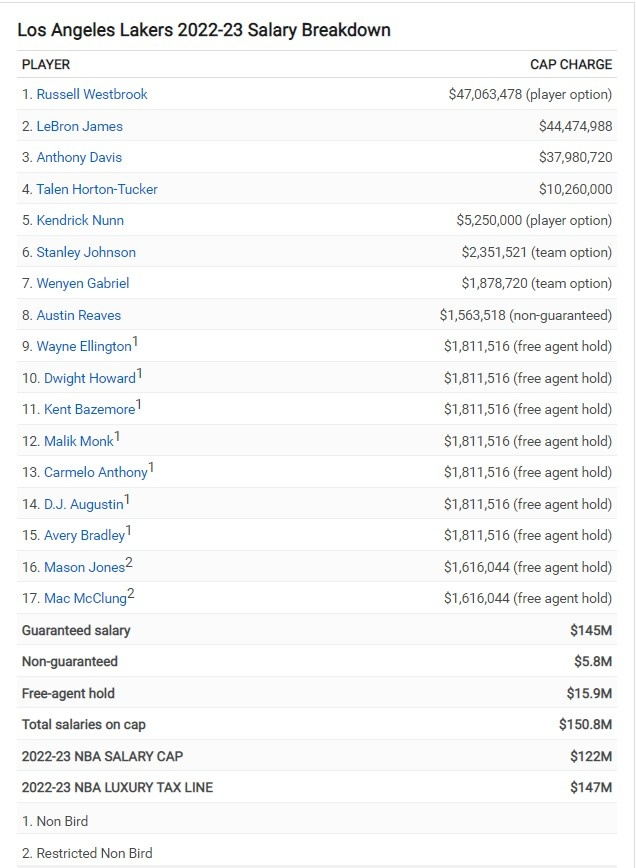Image resolution: width=636 pixels, height=868 pixels.
Task: Select the Talen Horton-Tucker link
Action: [x=97, y=189]
